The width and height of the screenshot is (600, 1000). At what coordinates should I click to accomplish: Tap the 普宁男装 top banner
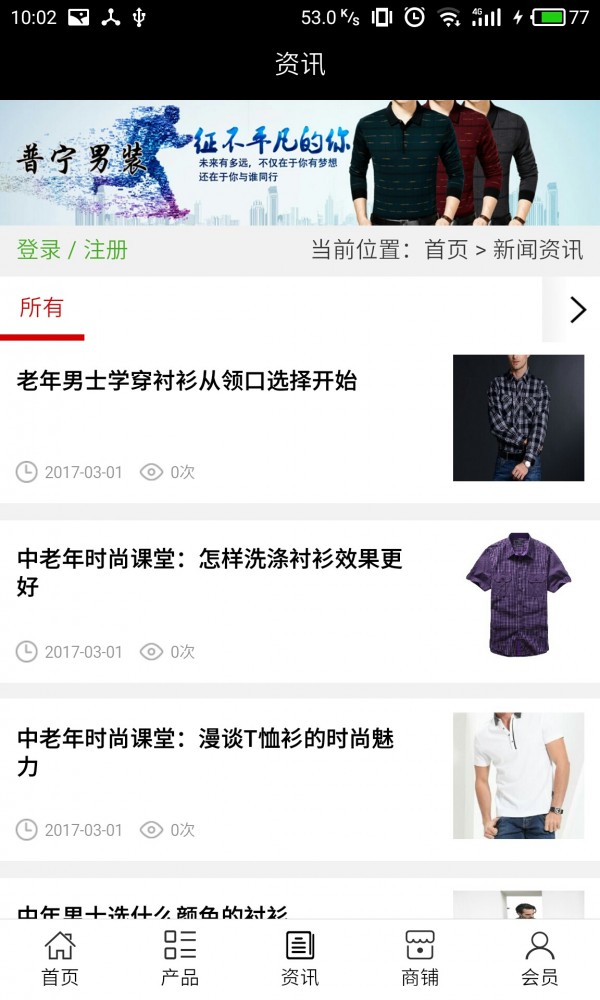(300, 163)
